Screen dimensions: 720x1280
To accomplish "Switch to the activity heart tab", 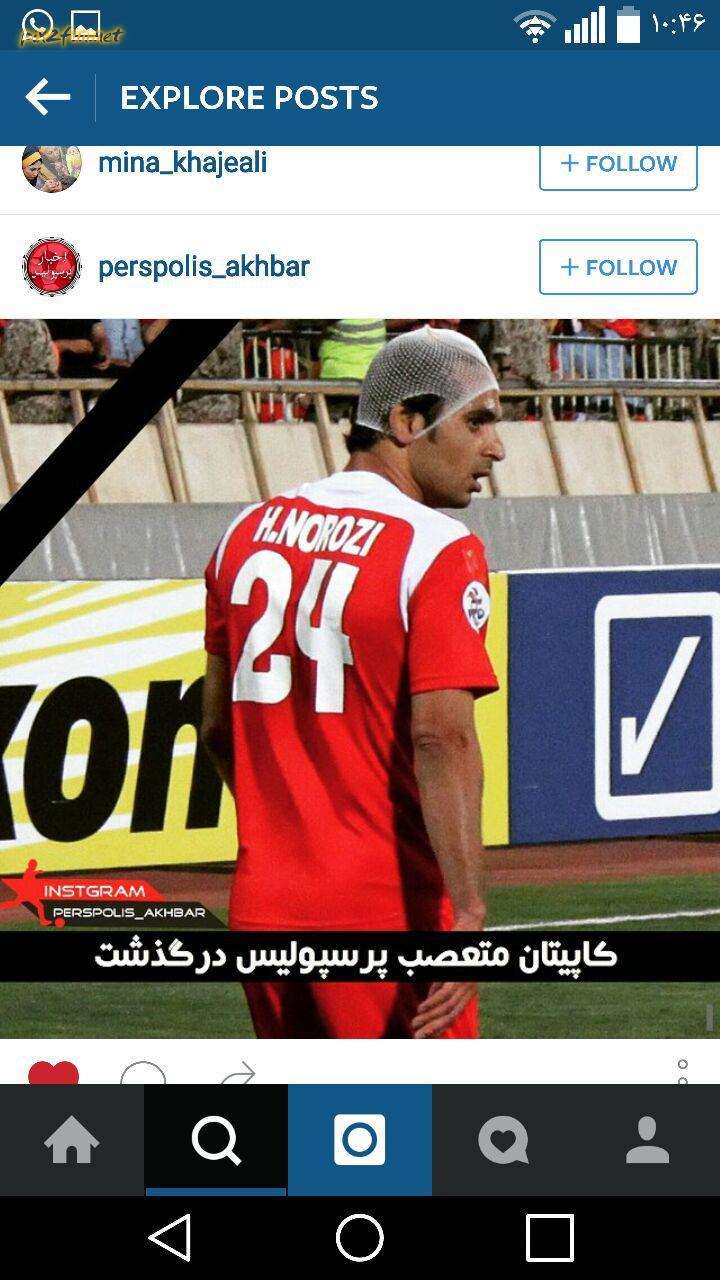I will click(504, 1140).
